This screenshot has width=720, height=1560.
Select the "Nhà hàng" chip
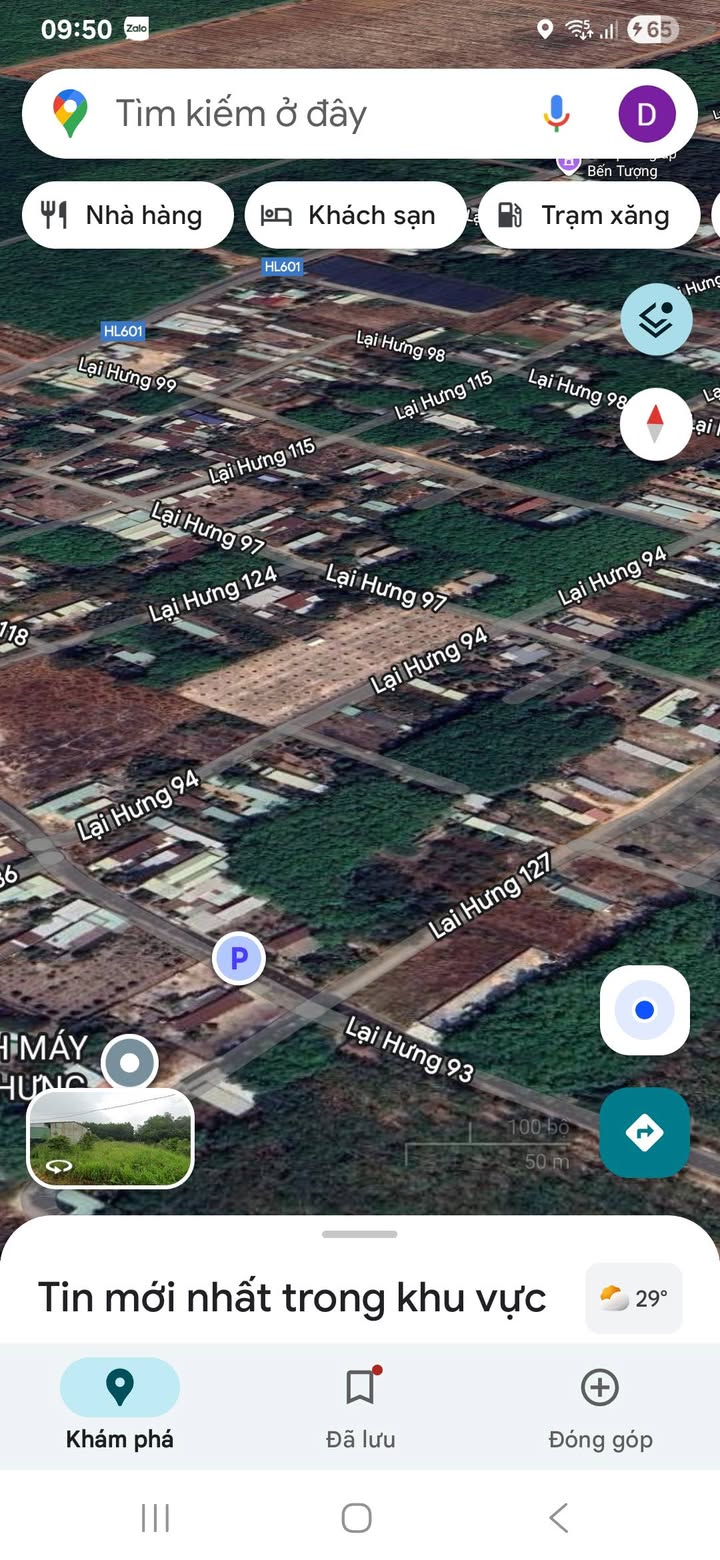(127, 215)
